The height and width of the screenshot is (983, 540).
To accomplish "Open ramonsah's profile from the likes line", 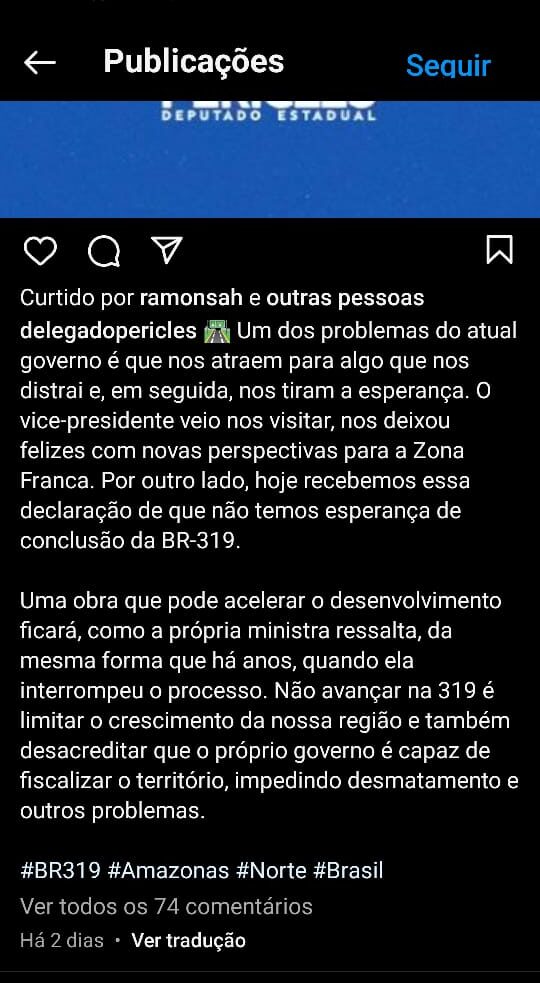I will [x=191, y=298].
